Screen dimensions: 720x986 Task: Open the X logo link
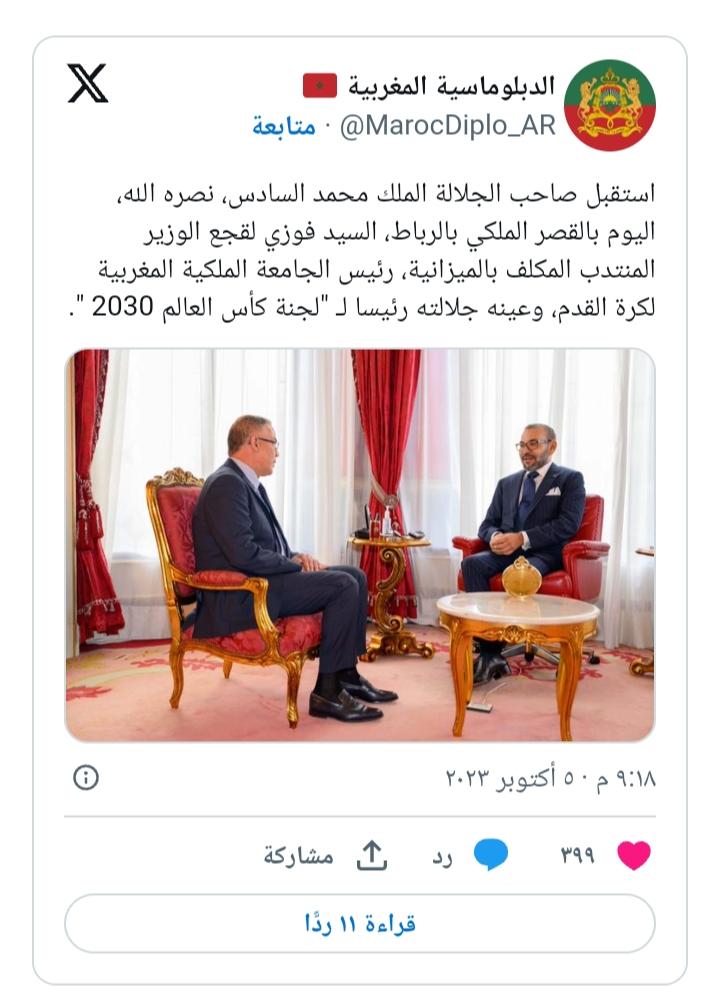coord(88,84)
